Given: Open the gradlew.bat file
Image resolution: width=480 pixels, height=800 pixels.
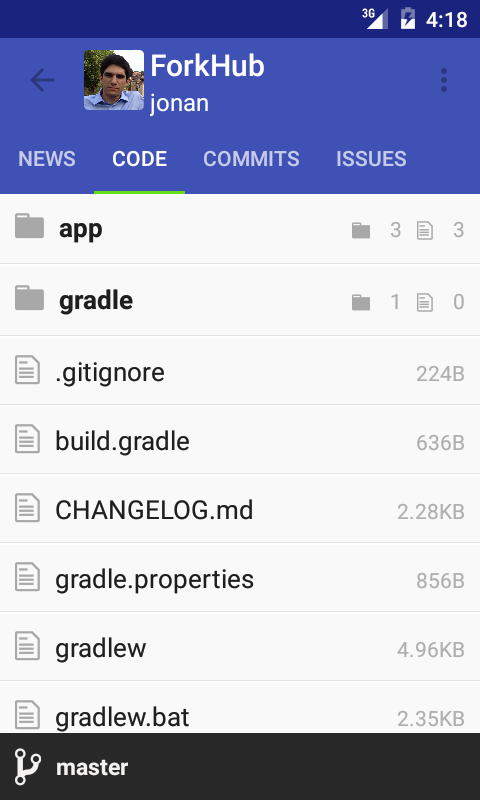Looking at the screenshot, I should click(x=240, y=708).
